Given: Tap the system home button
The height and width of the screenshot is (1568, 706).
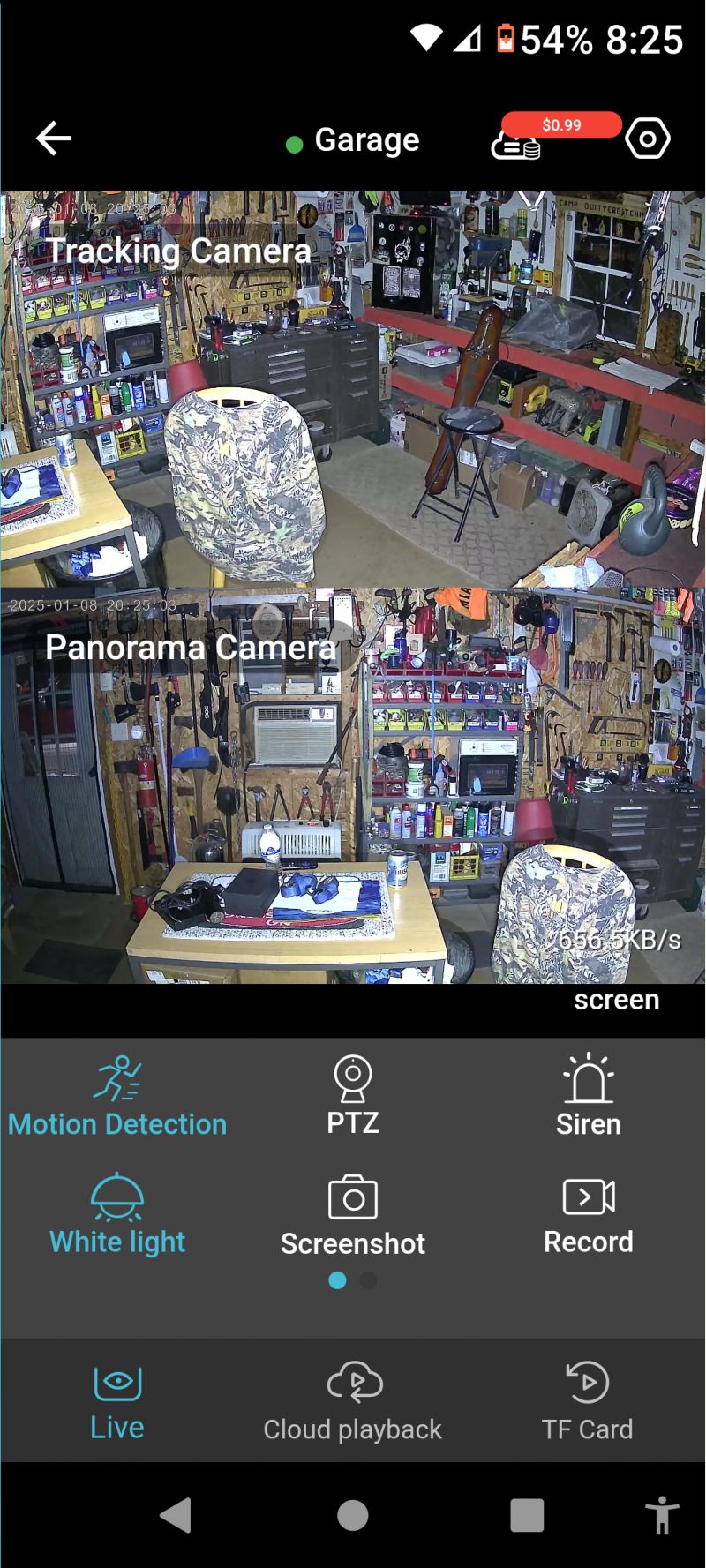Looking at the screenshot, I should point(353,1515).
